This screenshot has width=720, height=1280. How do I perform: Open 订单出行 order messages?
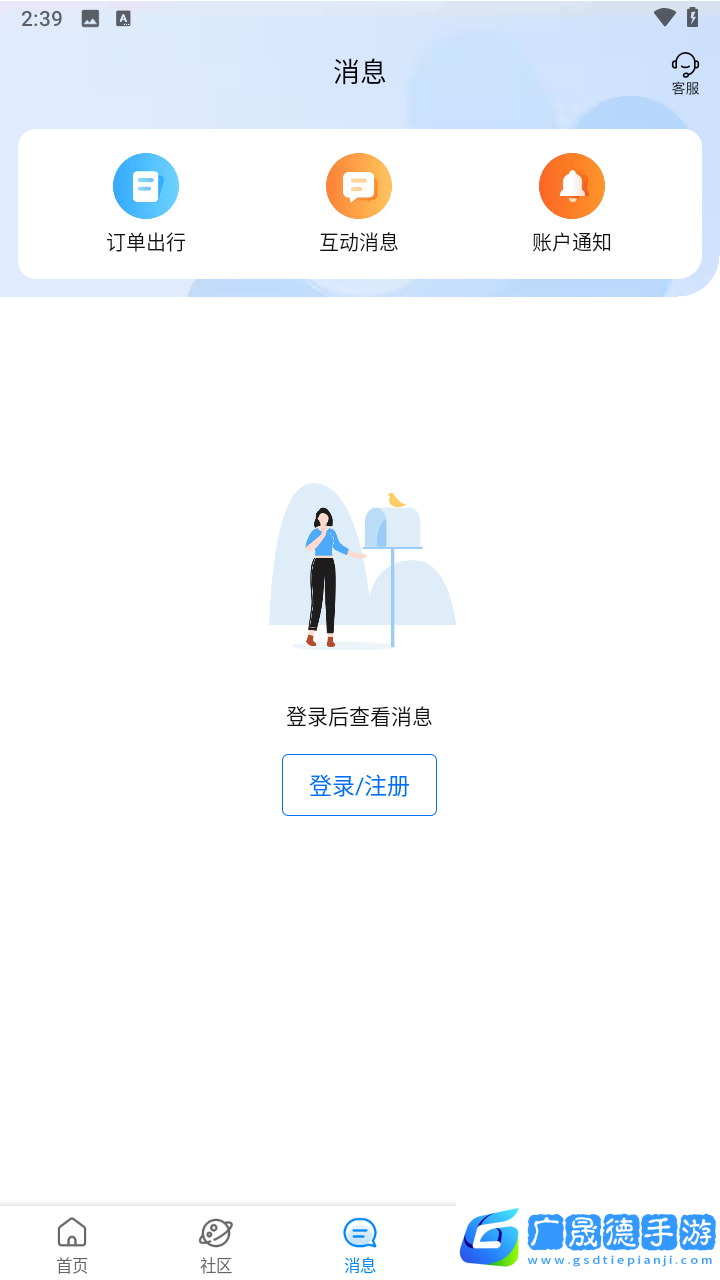[x=146, y=203]
